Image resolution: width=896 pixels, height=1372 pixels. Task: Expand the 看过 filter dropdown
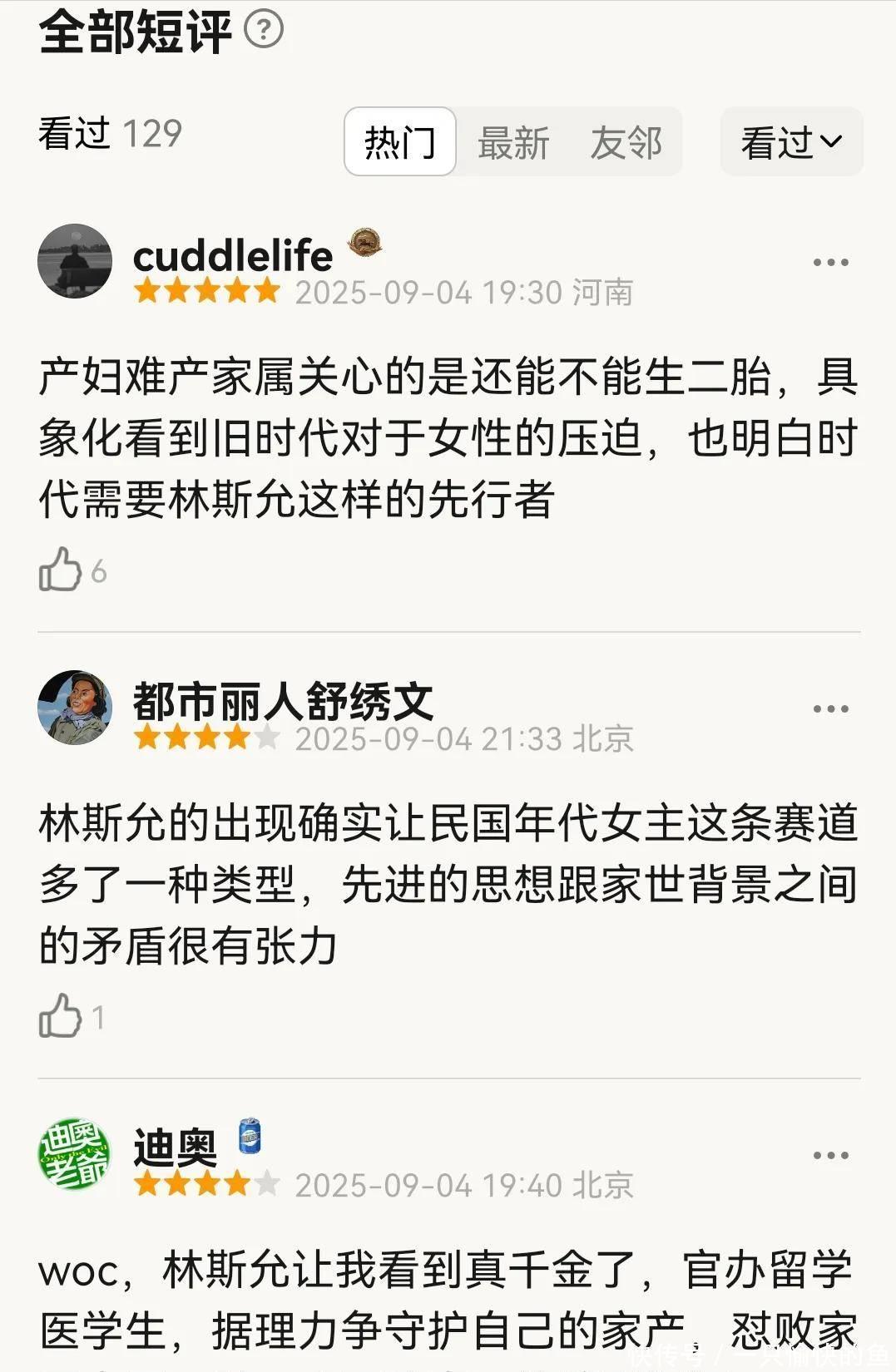[791, 142]
